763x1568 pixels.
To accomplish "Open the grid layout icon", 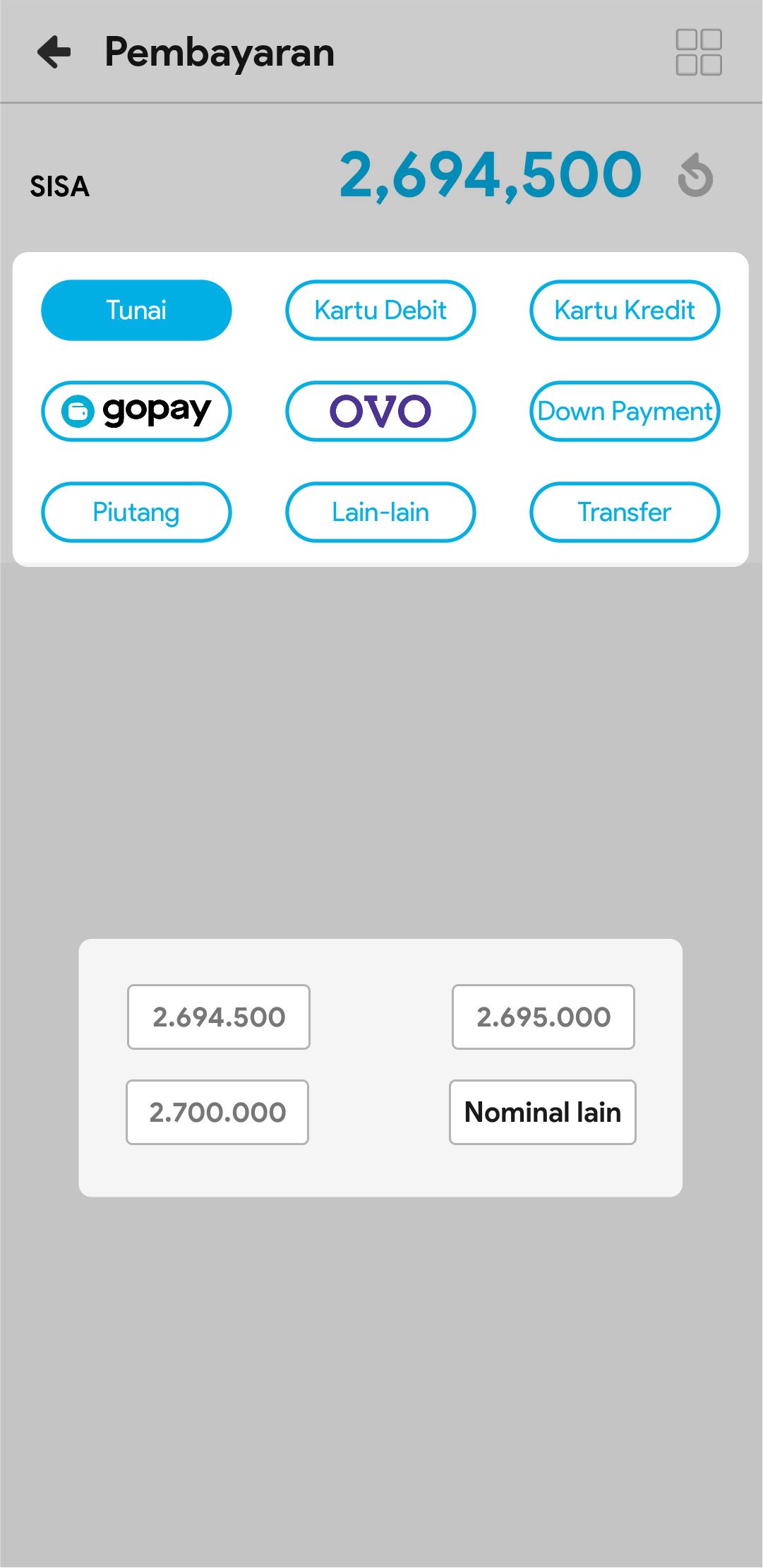I will (698, 52).
